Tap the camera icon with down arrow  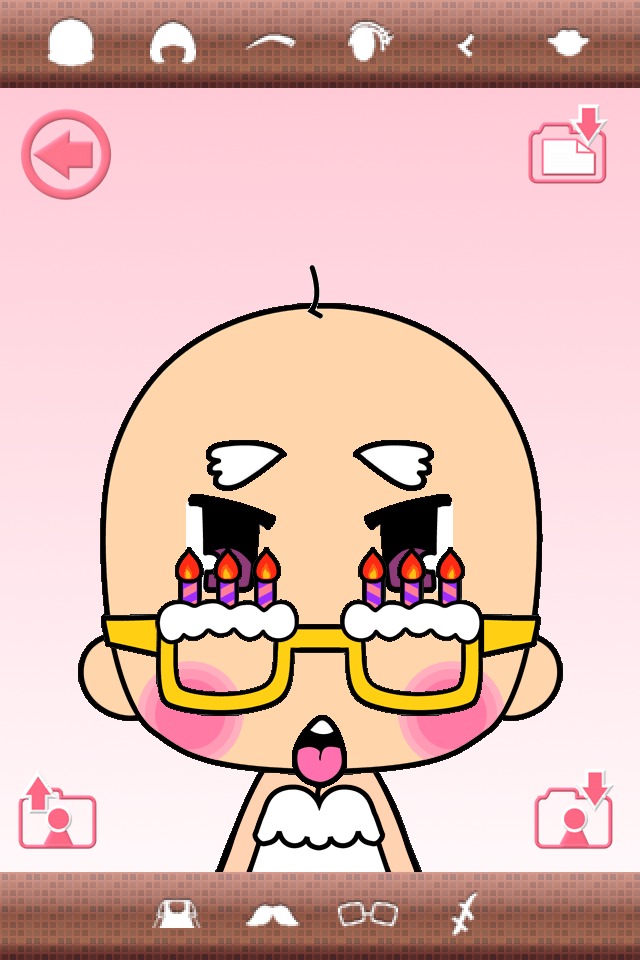573,812
